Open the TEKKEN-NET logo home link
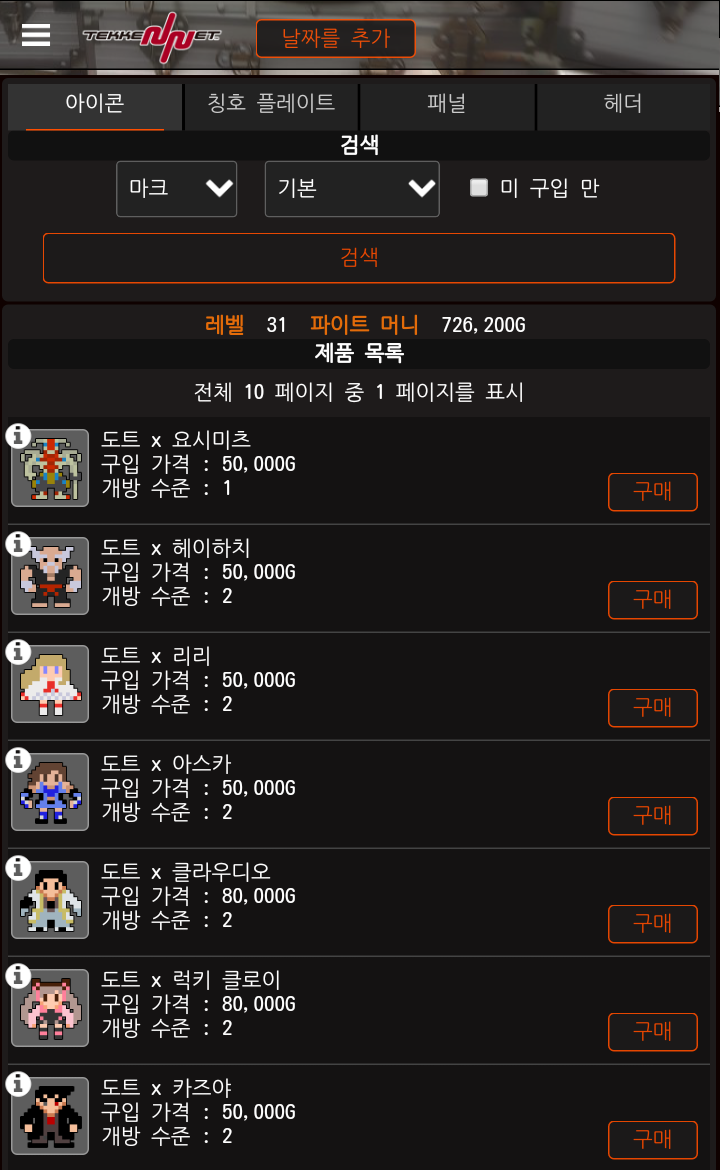The width and height of the screenshot is (720, 1170). 152,37
